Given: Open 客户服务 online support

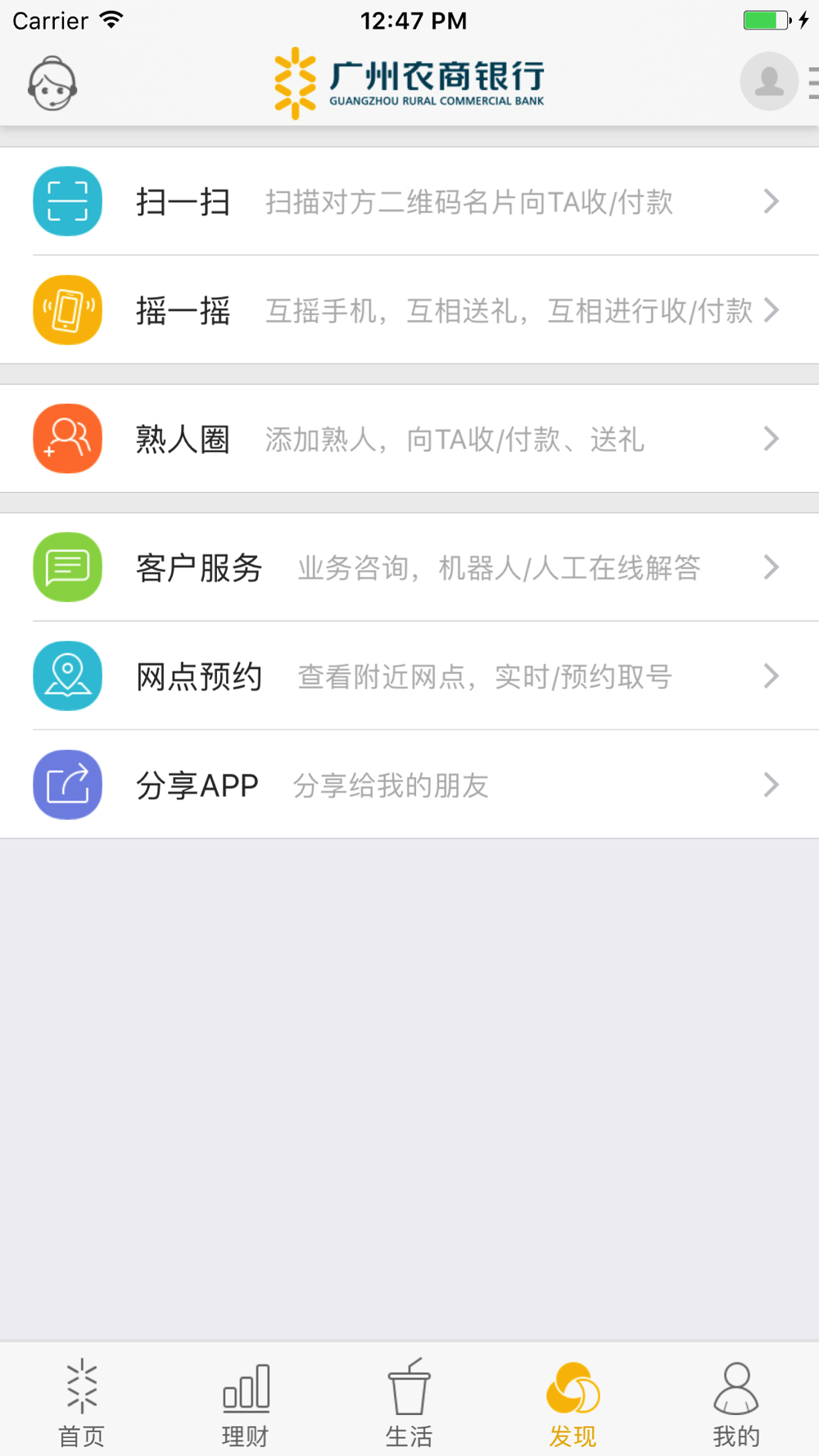Looking at the screenshot, I should 409,567.
